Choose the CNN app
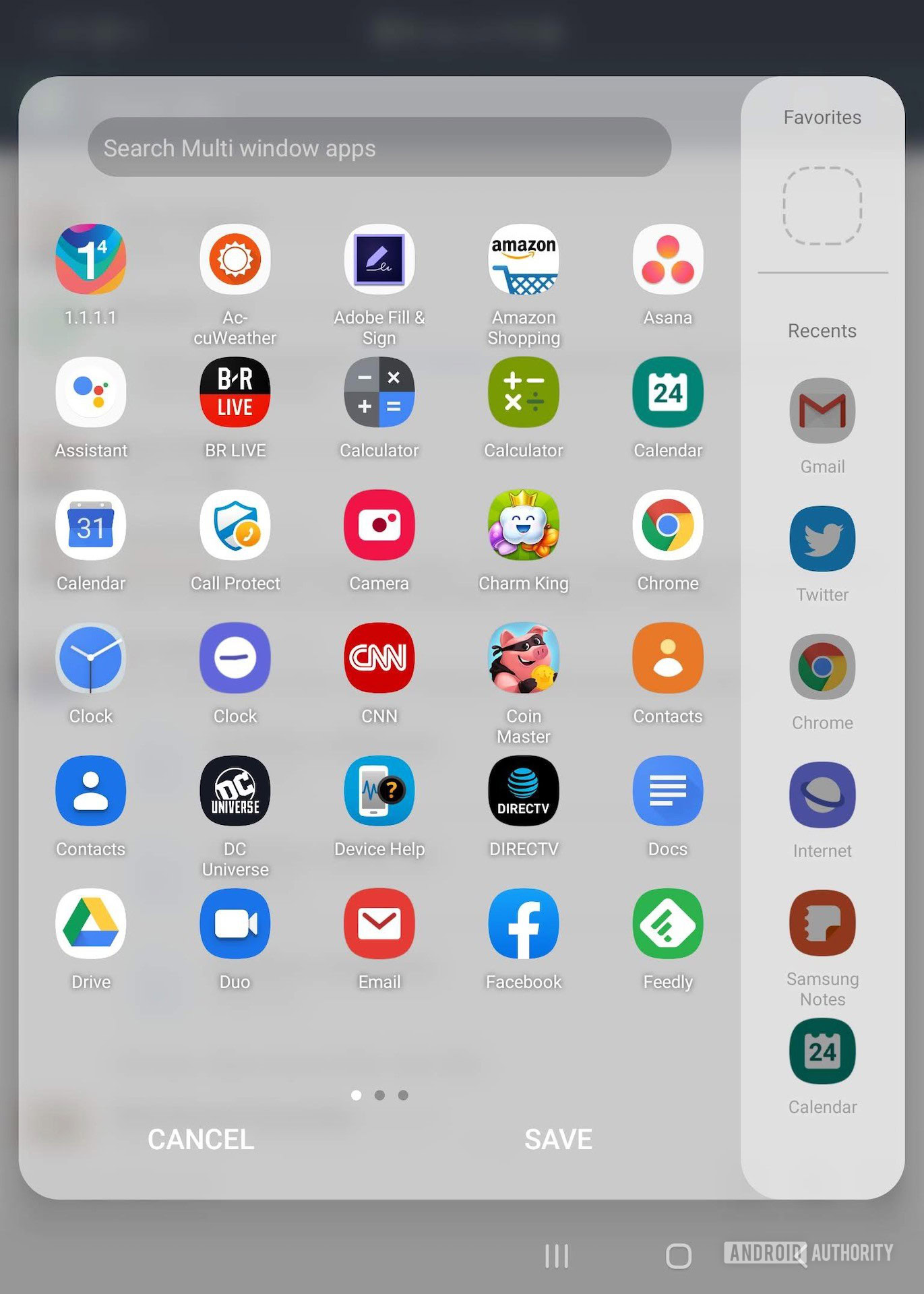This screenshot has width=924, height=1294. 379,658
